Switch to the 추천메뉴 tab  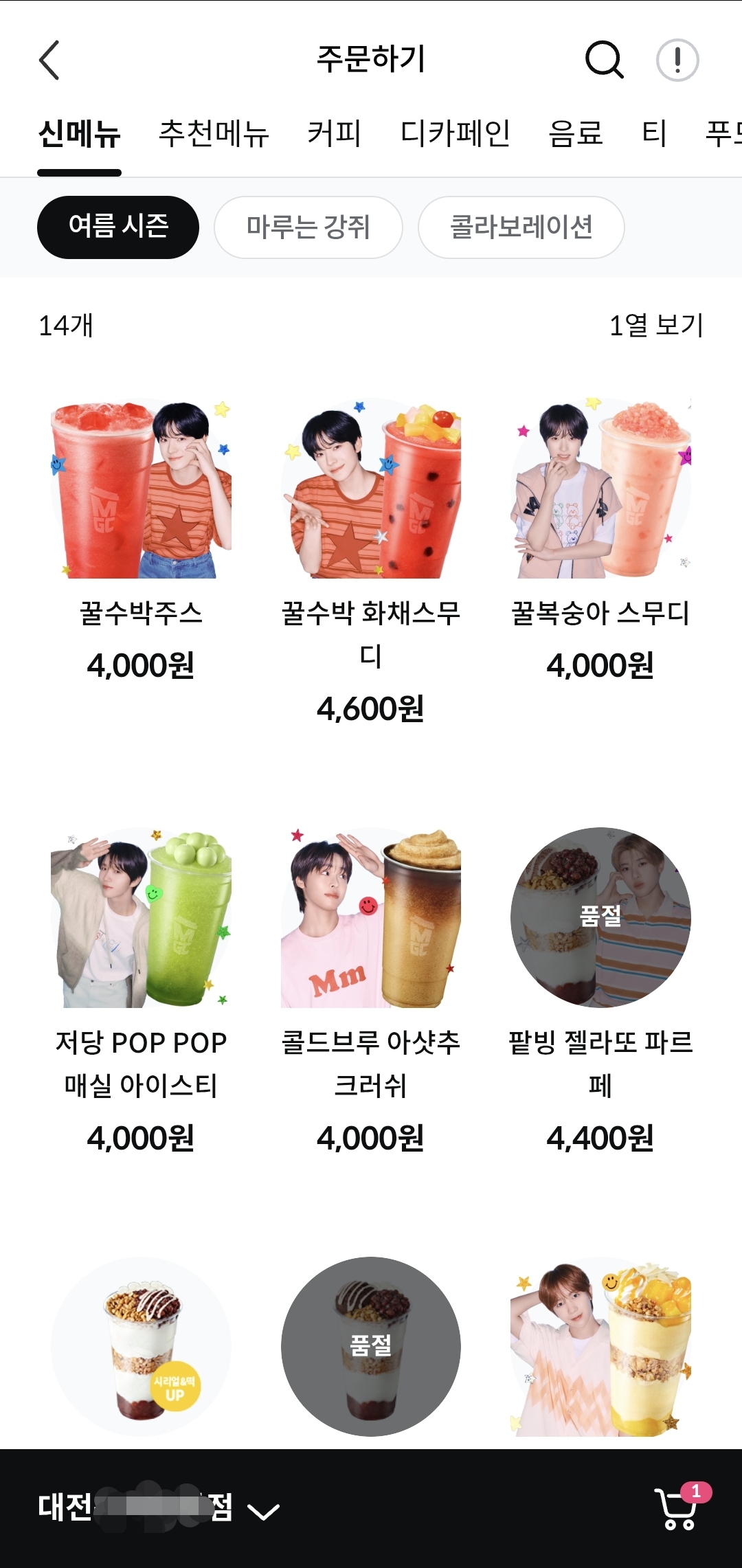click(214, 133)
